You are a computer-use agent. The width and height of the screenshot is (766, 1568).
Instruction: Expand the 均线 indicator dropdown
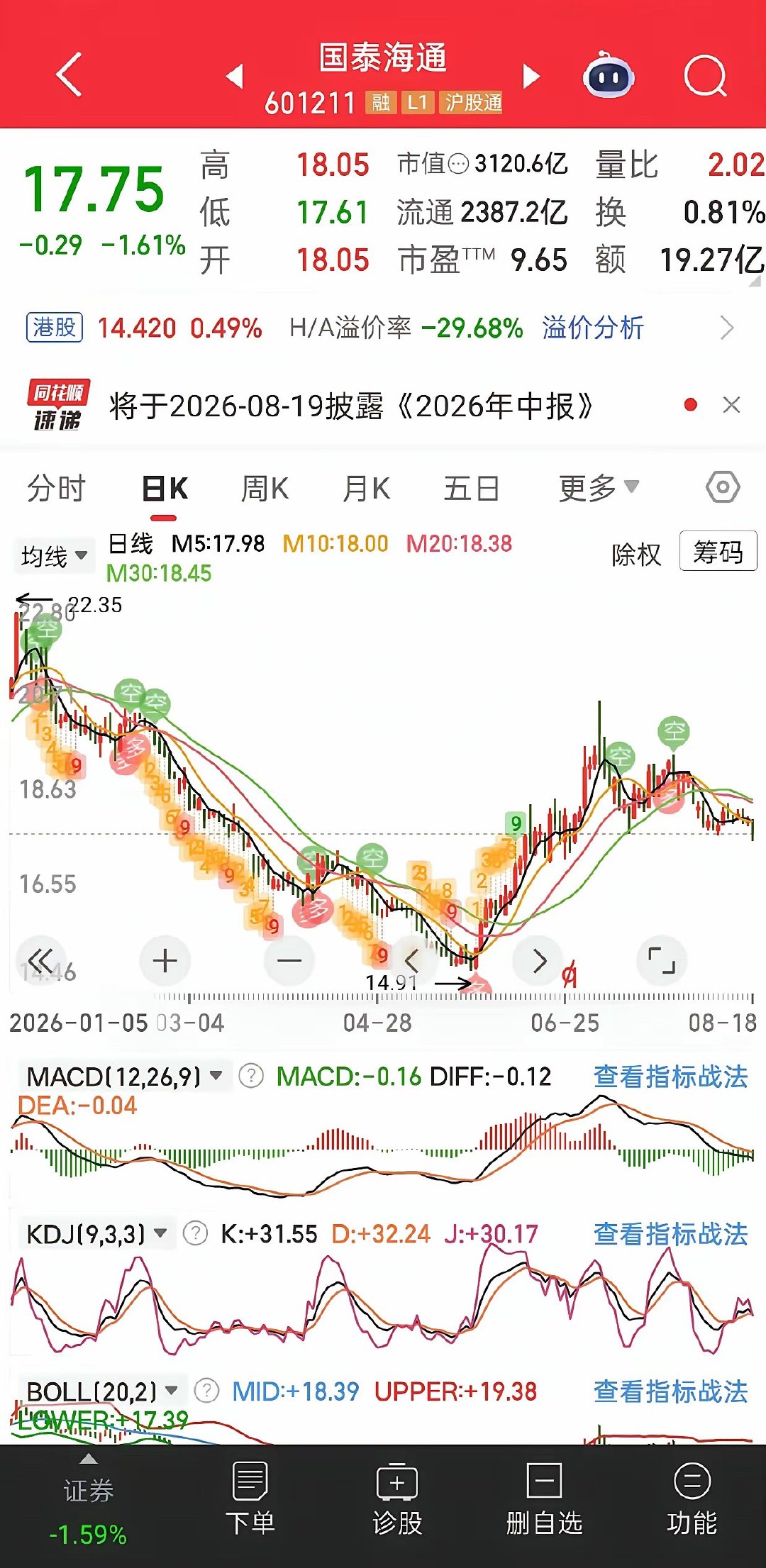pyautogui.click(x=54, y=555)
